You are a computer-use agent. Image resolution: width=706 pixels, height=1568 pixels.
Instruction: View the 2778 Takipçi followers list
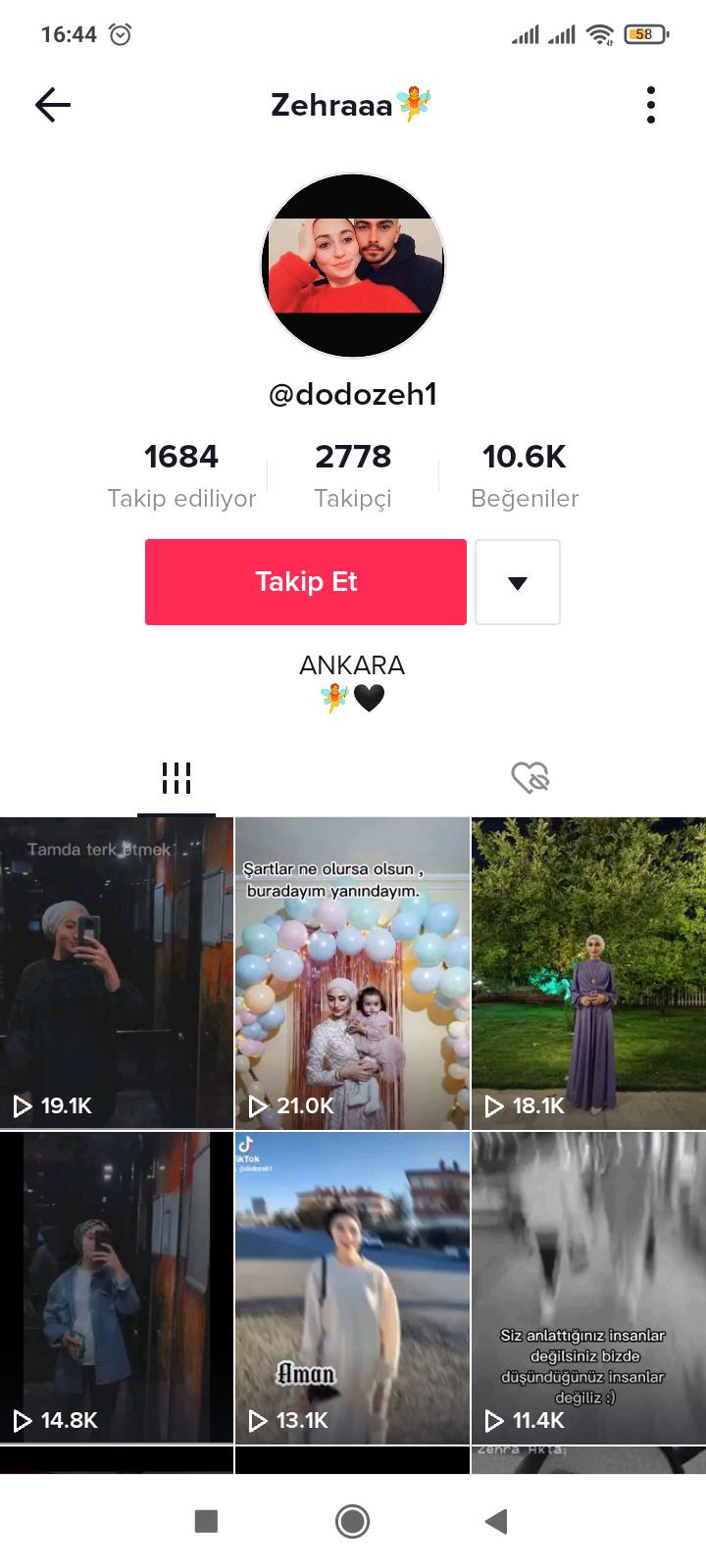point(353,475)
